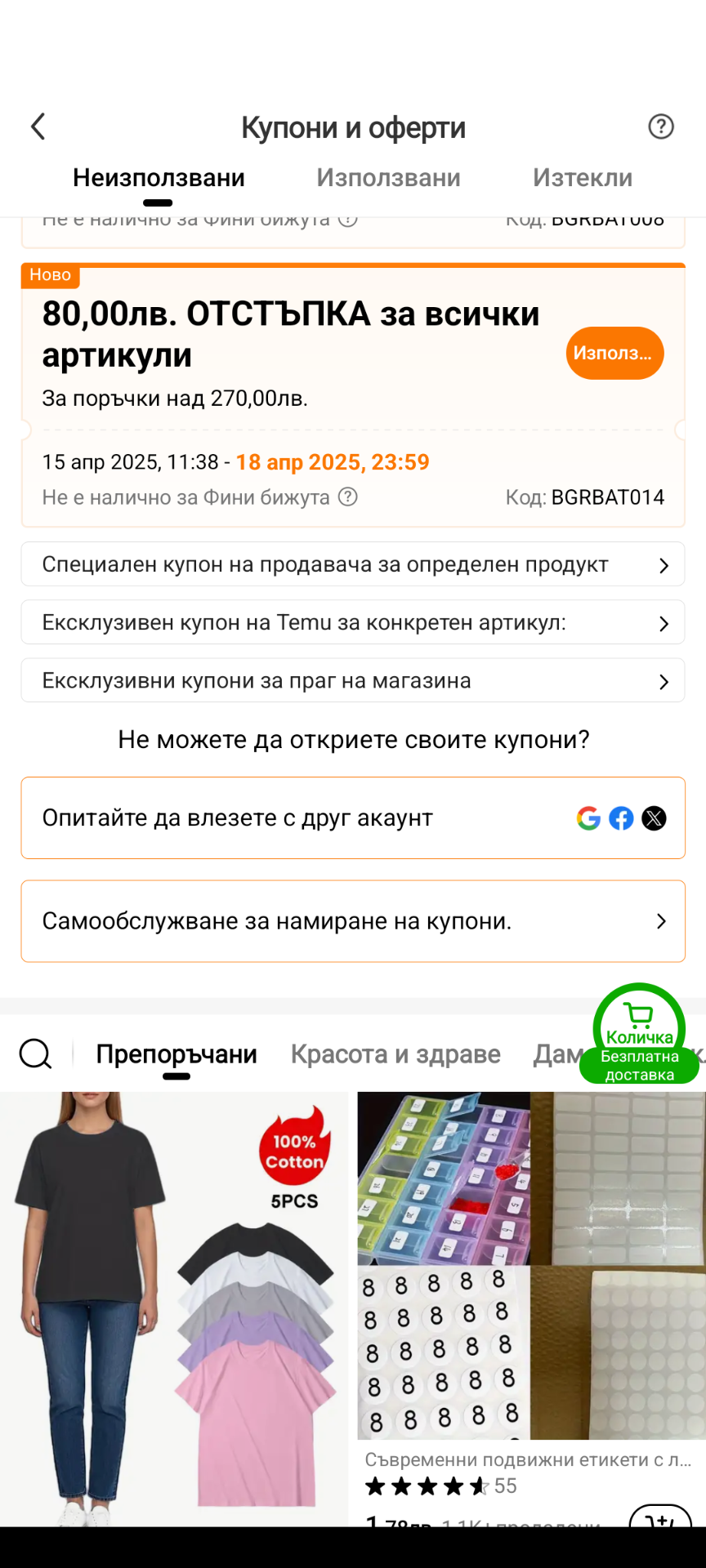The image size is (706, 1568).
Task: Open the help question mark icon
Action: (660, 127)
